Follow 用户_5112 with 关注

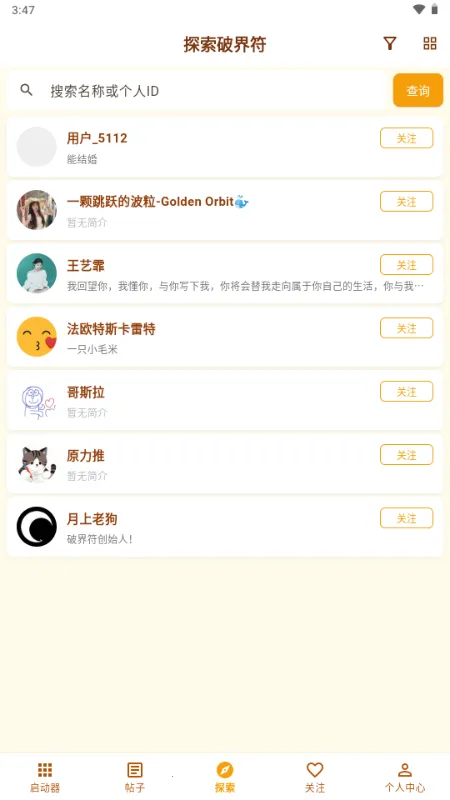point(406,138)
